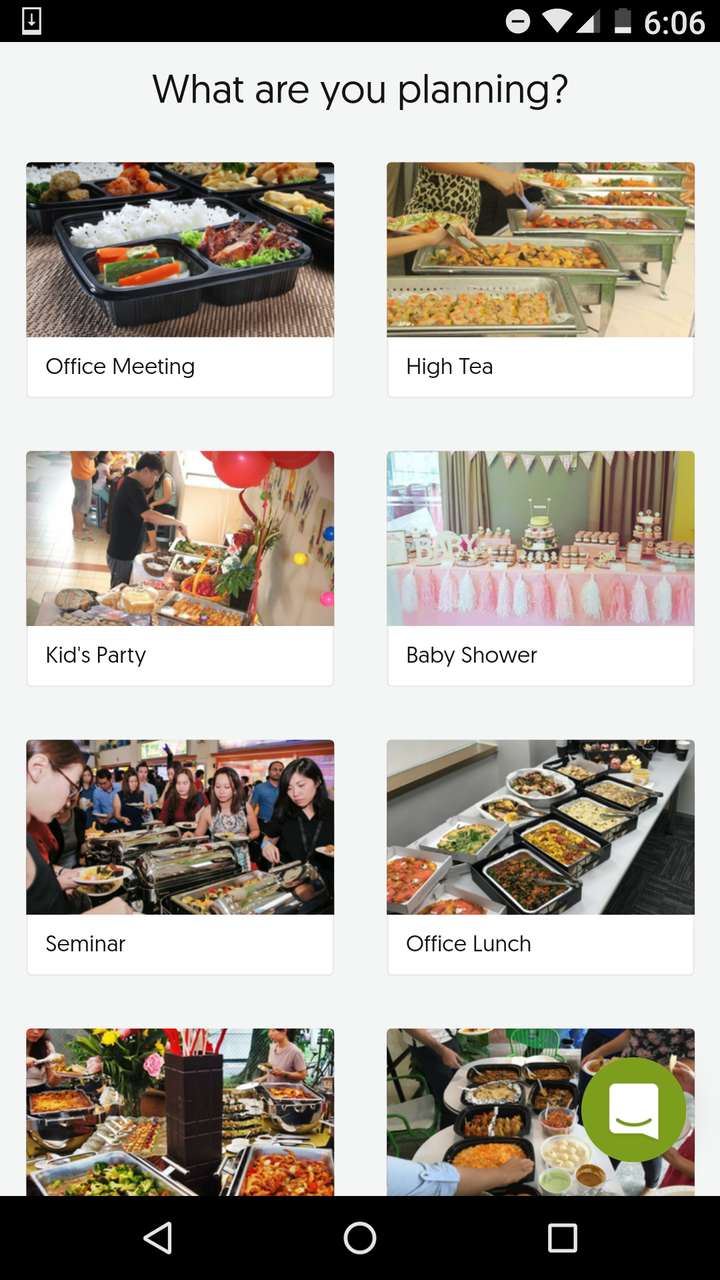The image size is (720, 1280).
Task: Tap the system home button
Action: [x=360, y=1238]
